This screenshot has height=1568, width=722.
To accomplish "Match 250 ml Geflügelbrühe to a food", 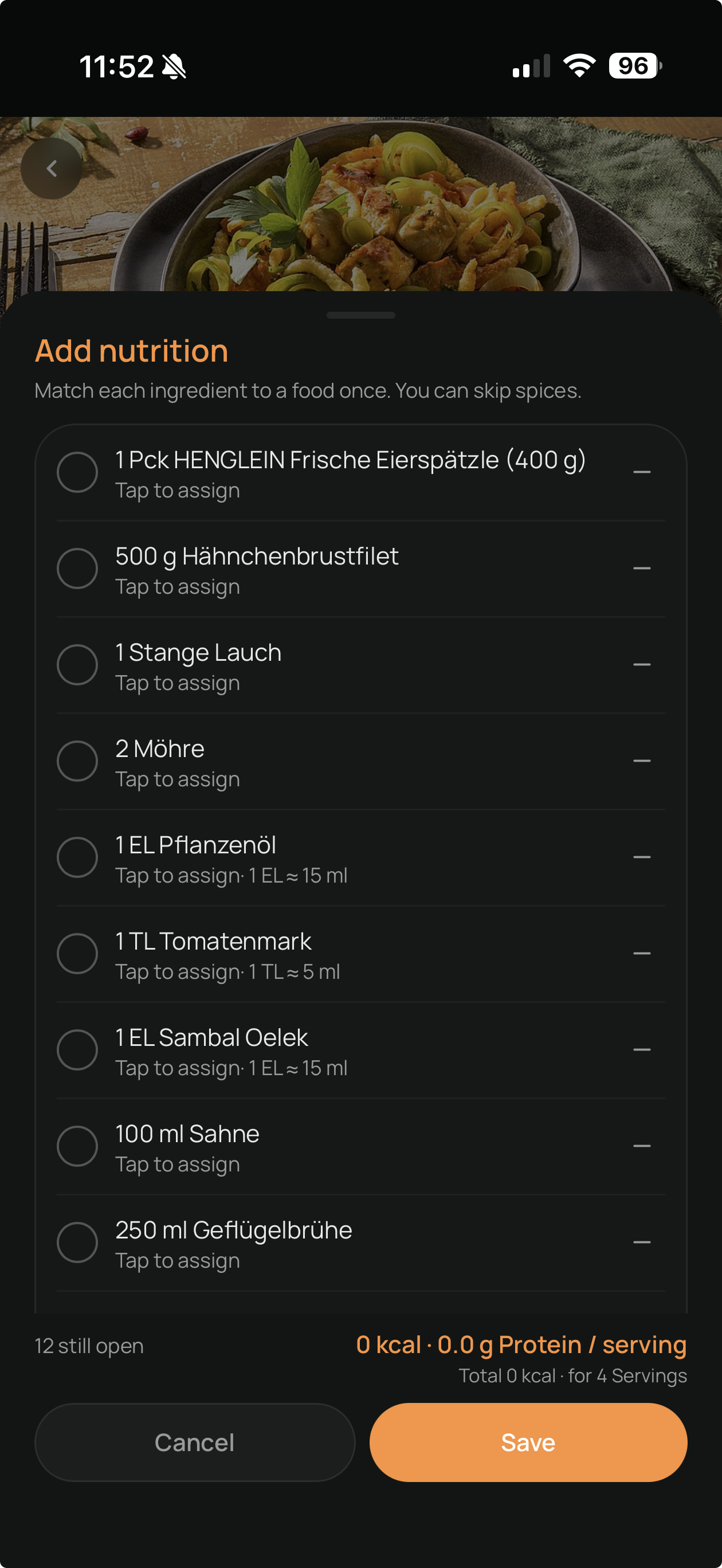I will point(361,1242).
